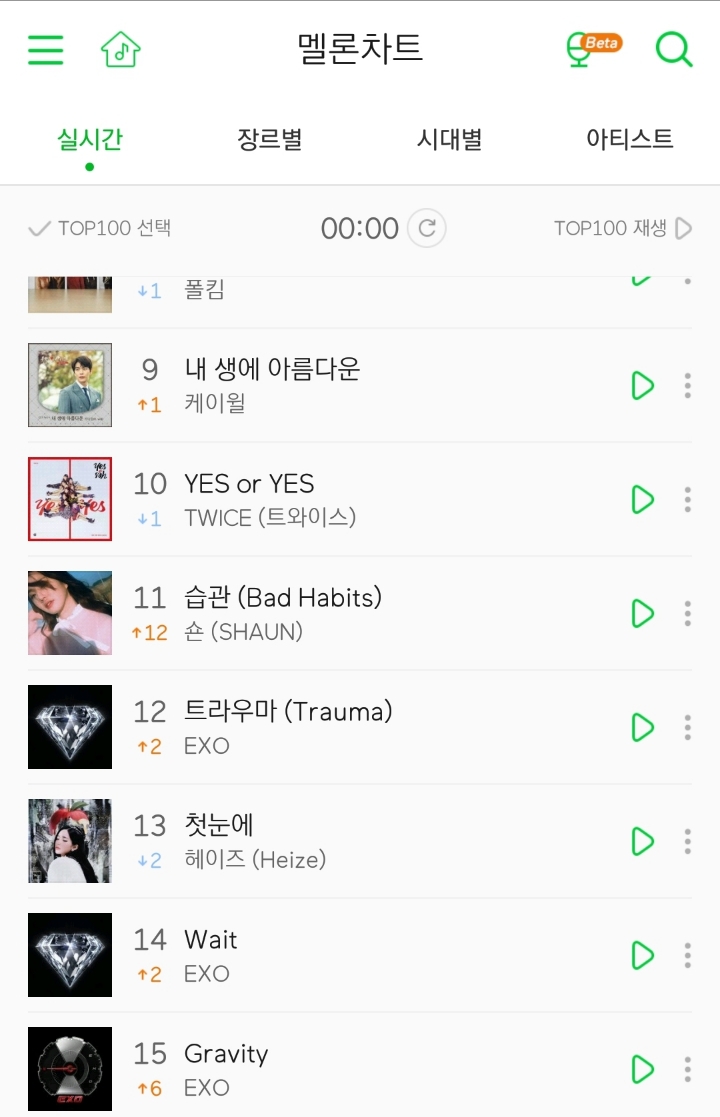The width and height of the screenshot is (720, 1117).
Task: Open search on the Melon chart
Action: pos(674,49)
